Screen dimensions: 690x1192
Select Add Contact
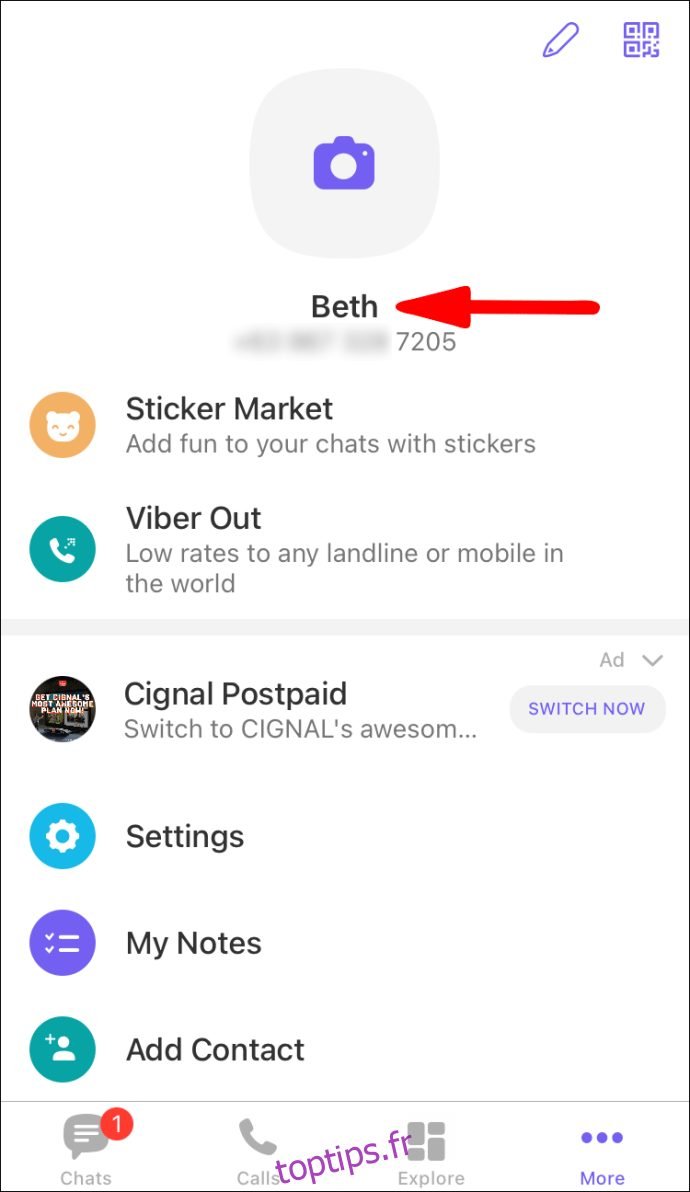(215, 1050)
